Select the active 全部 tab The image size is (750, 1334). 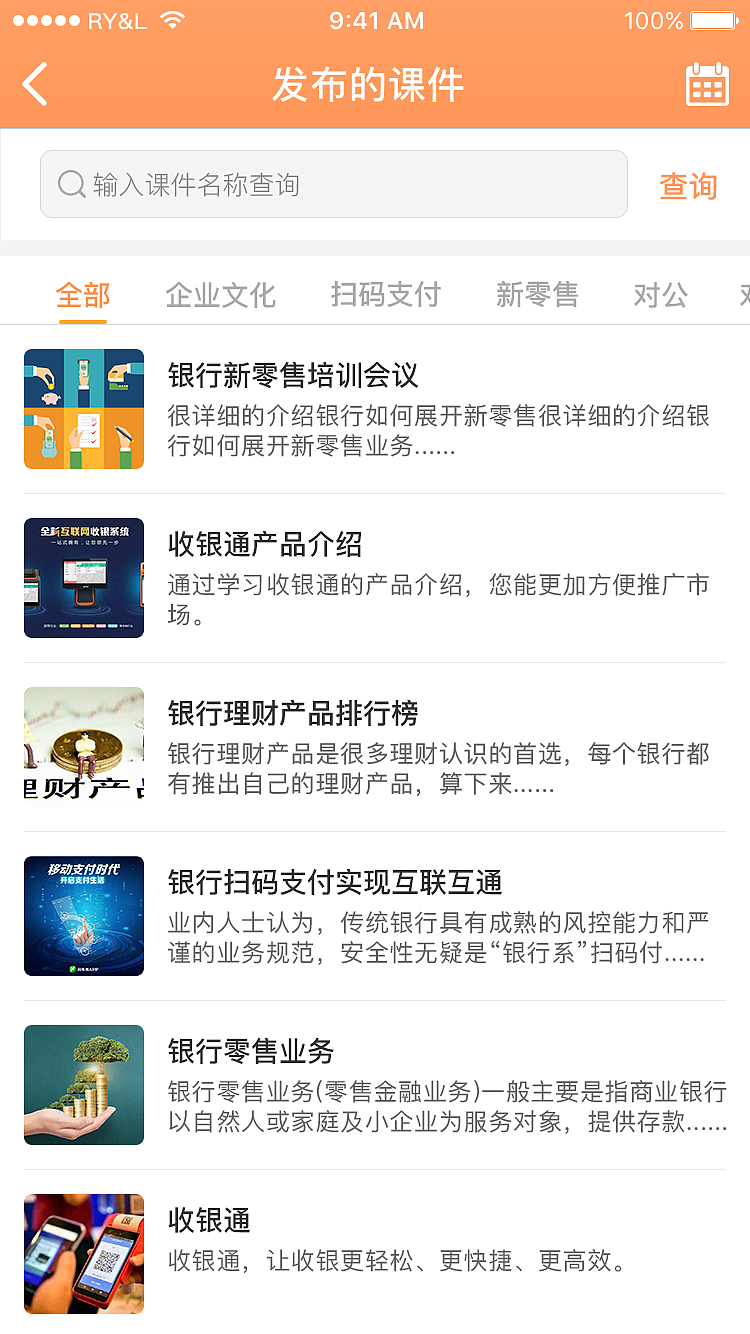coord(83,295)
